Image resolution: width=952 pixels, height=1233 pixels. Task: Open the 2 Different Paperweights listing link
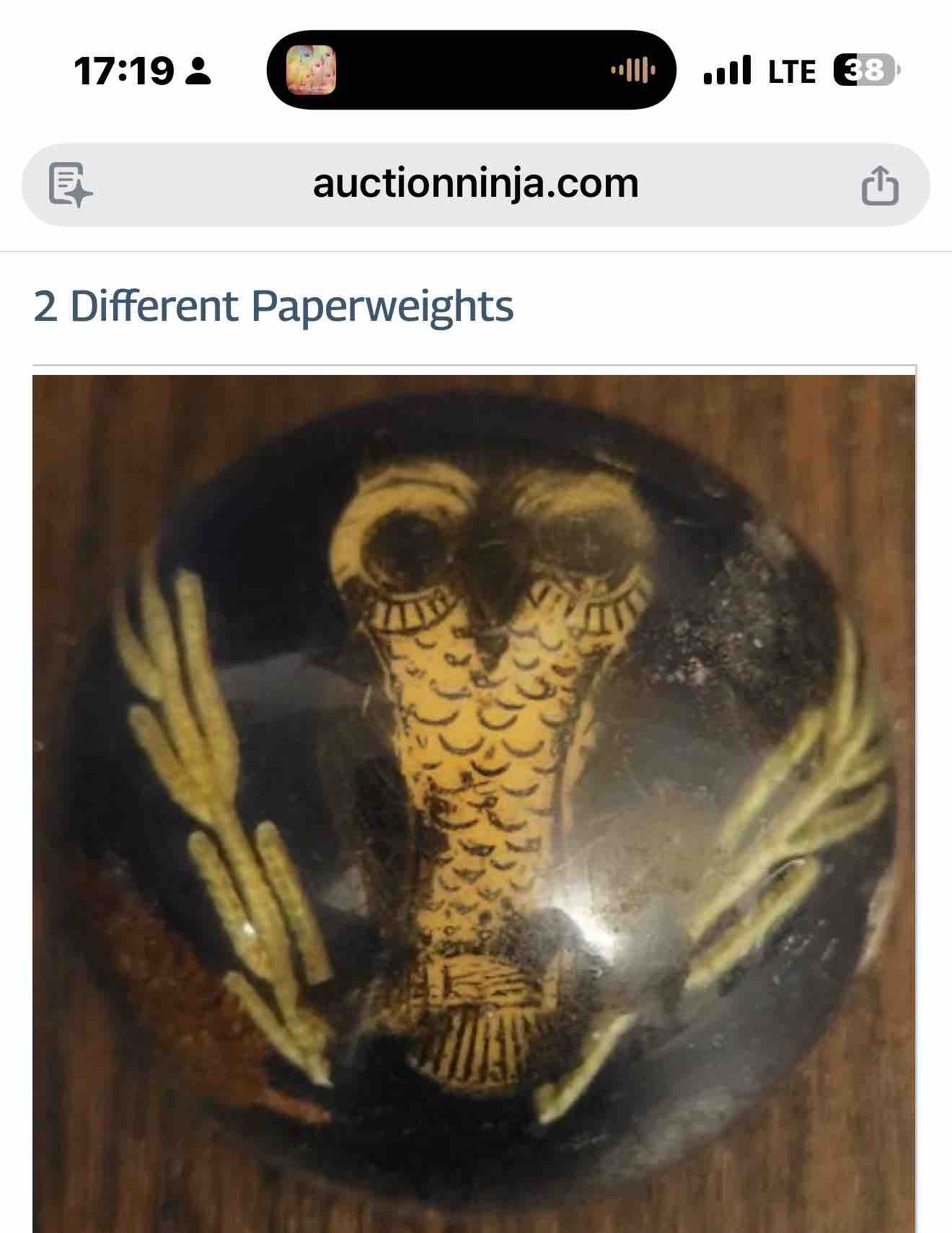(x=273, y=306)
